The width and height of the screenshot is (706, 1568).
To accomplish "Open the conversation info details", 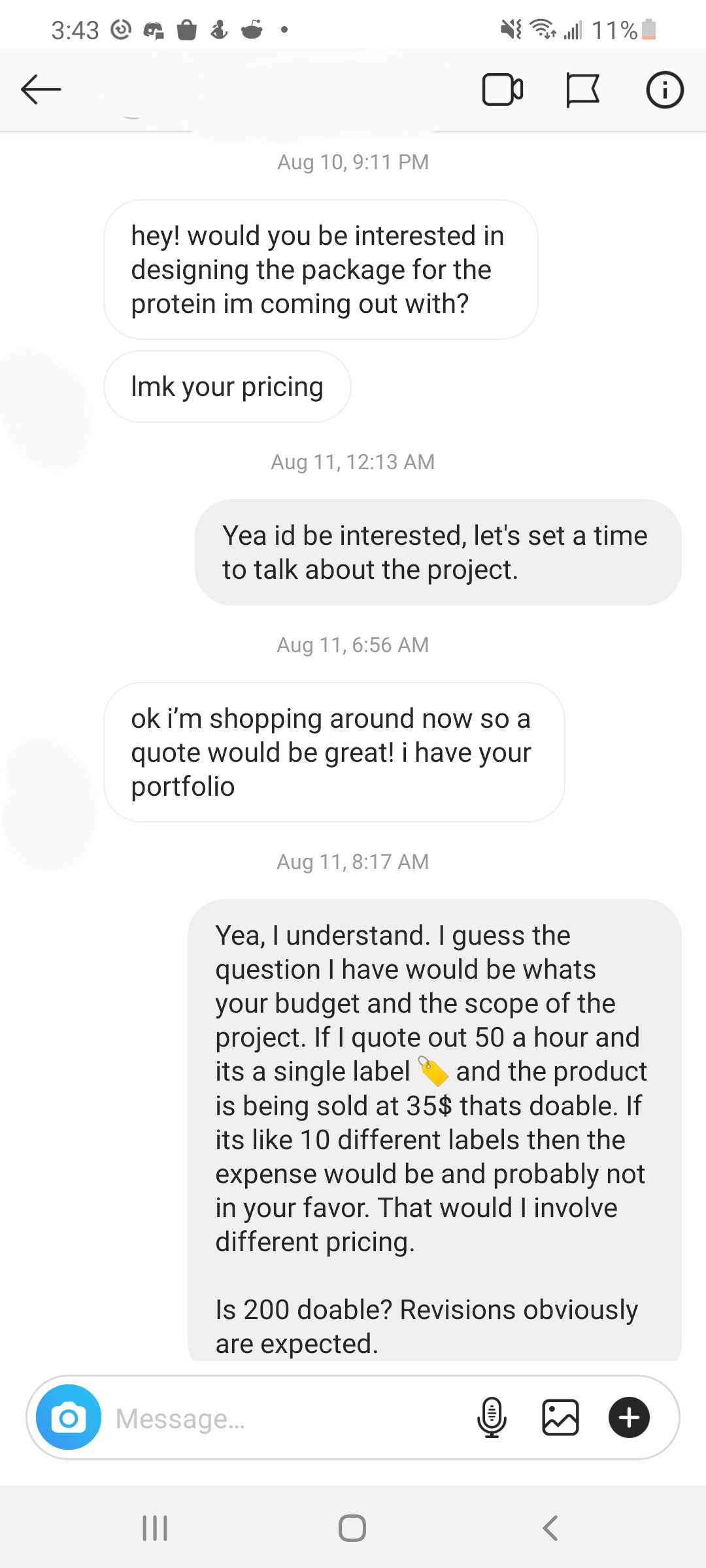I will coord(665,90).
